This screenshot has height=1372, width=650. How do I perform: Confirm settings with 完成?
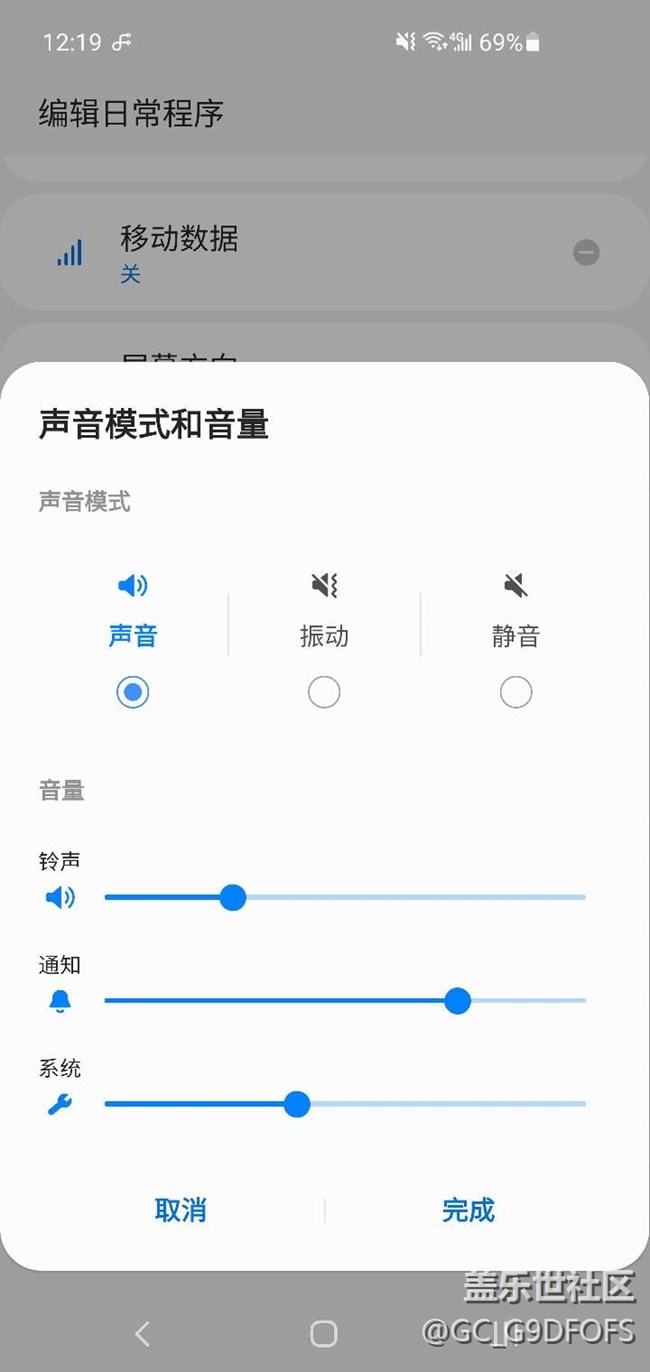[468, 1210]
